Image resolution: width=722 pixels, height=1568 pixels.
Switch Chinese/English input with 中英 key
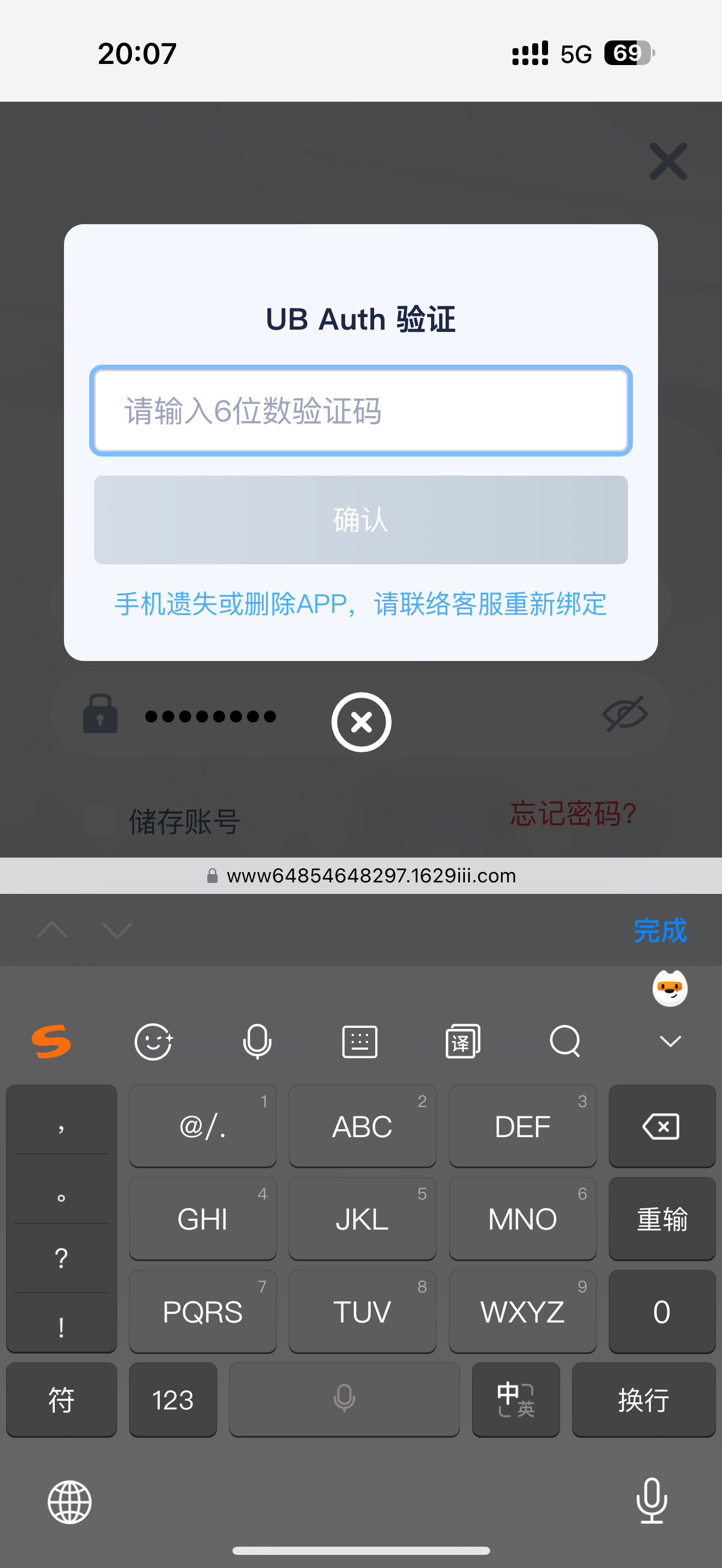pyautogui.click(x=515, y=1400)
